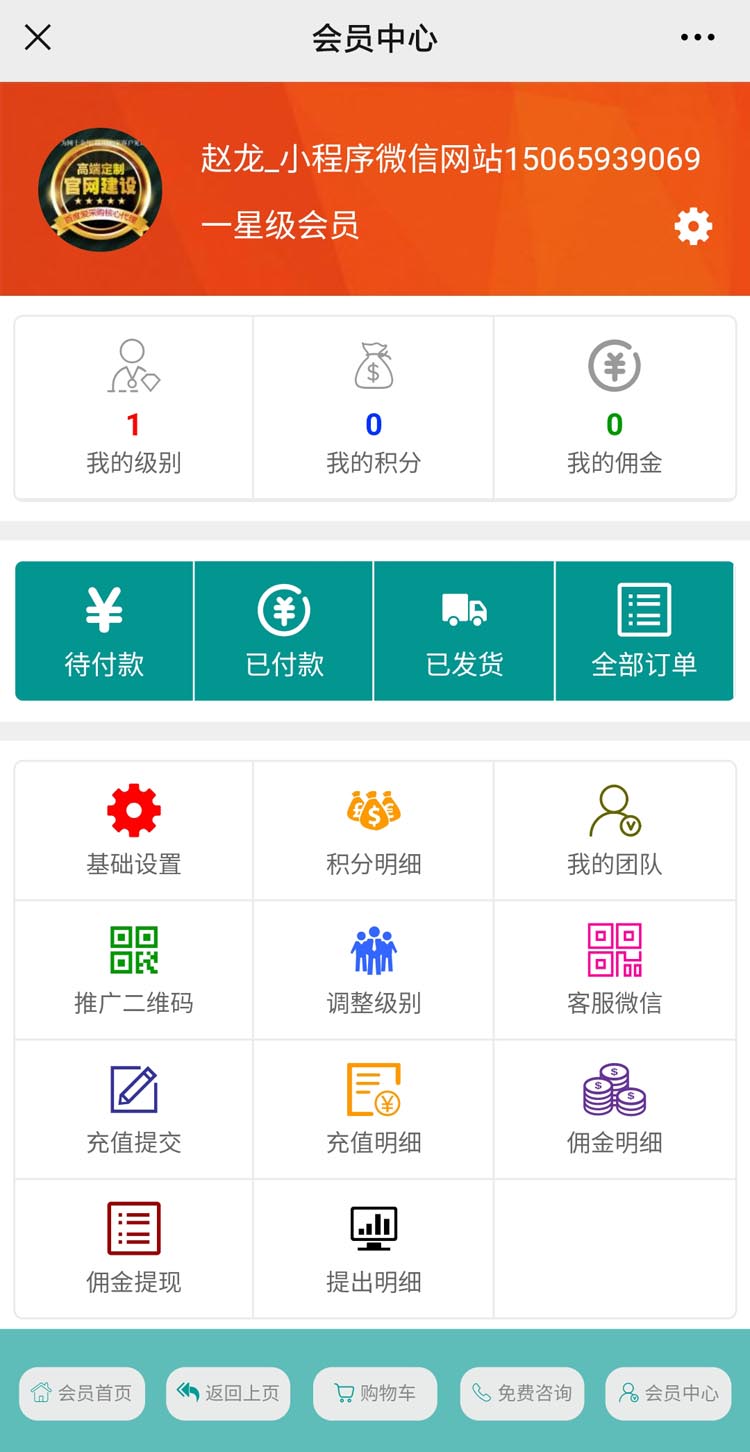Open 推广二维码
This screenshot has width=750, height=1452.
[x=134, y=970]
